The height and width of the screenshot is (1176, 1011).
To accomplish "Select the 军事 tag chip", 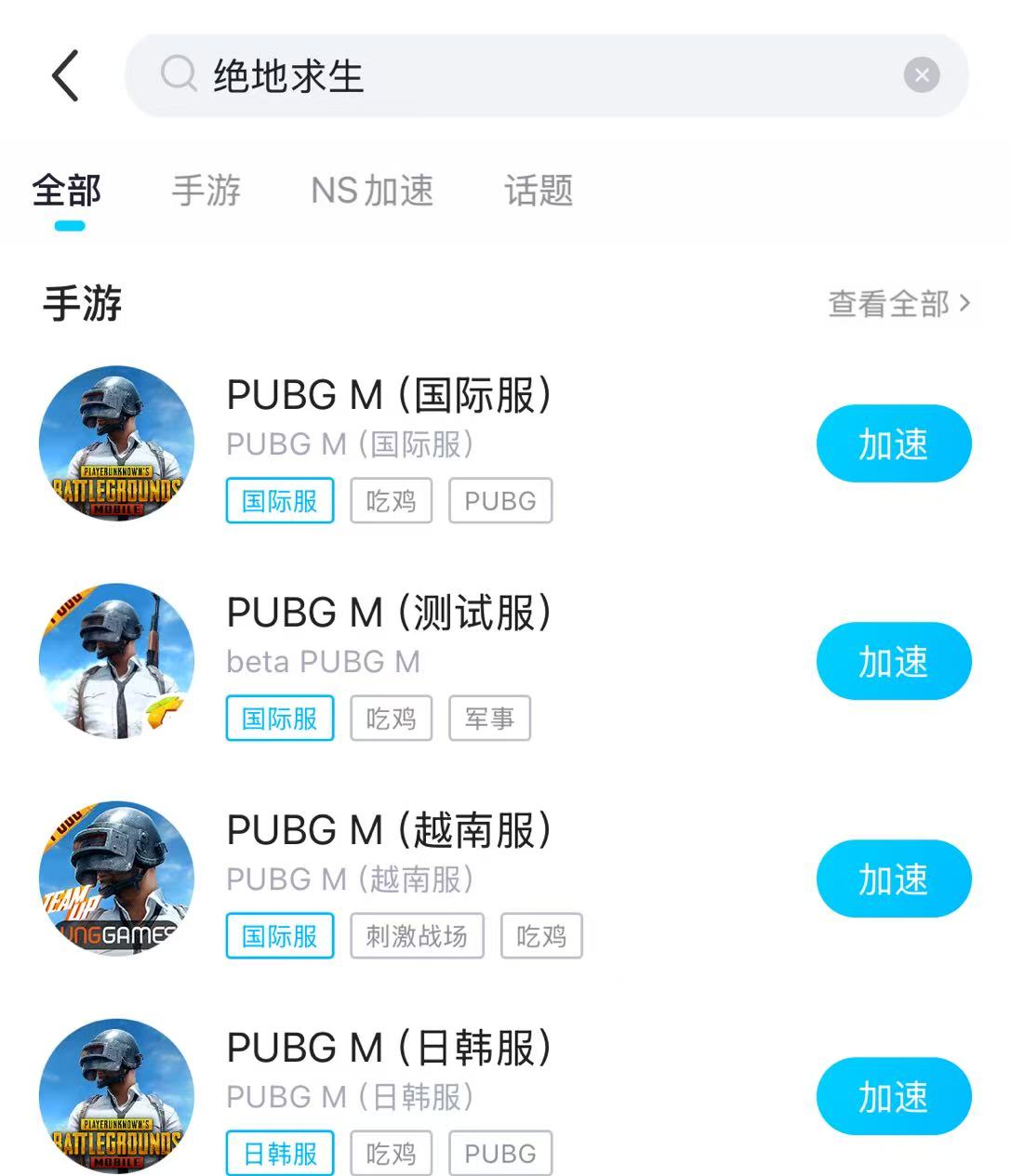I will coord(489,719).
